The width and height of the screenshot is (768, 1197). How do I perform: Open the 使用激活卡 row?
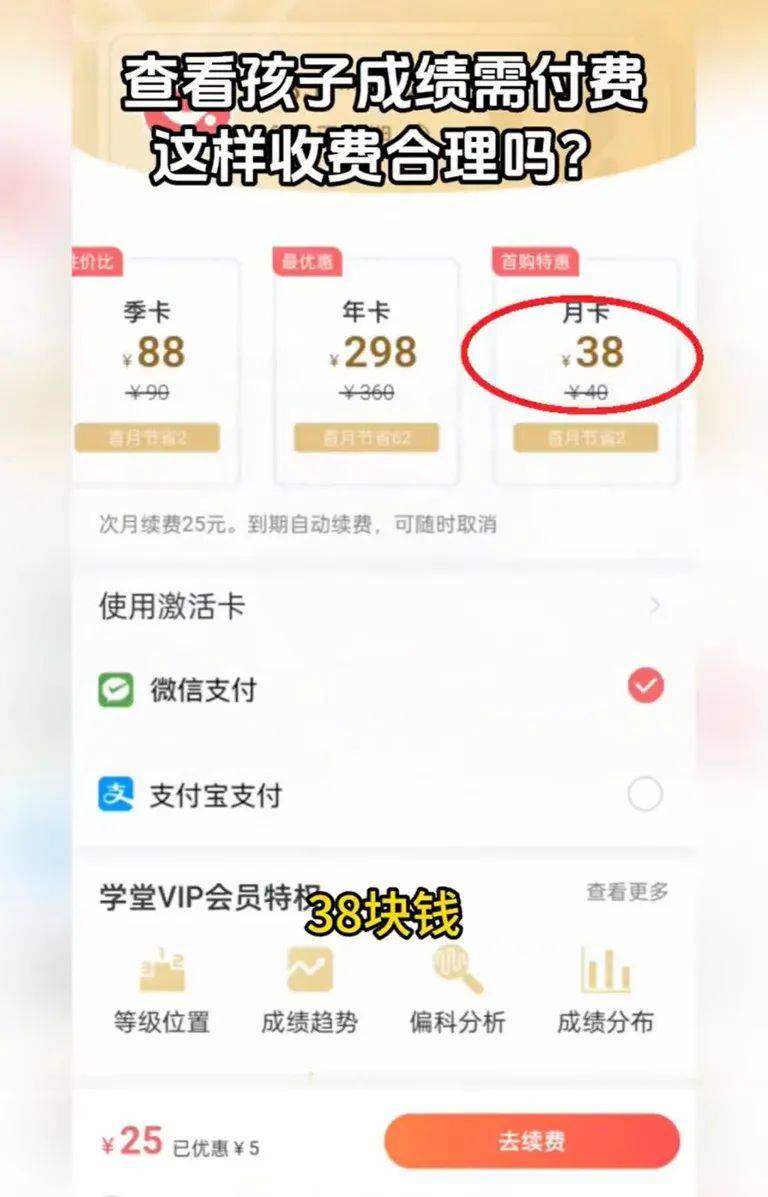pos(380,607)
